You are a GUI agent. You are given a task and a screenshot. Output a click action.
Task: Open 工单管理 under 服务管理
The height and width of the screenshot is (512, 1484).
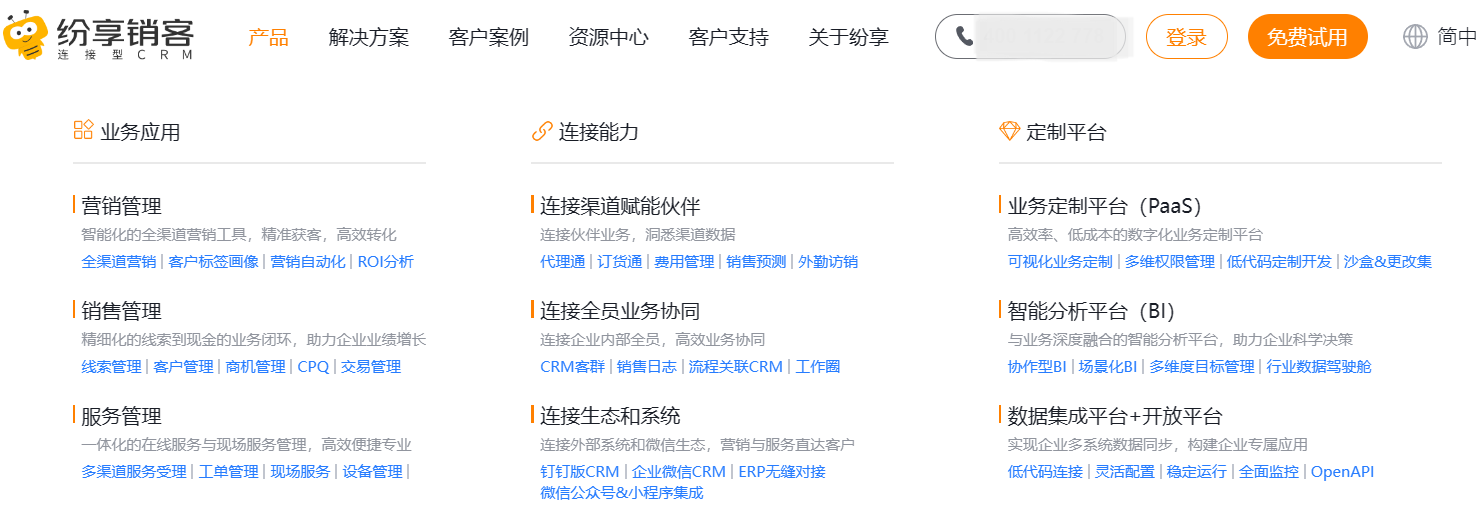pos(228,472)
